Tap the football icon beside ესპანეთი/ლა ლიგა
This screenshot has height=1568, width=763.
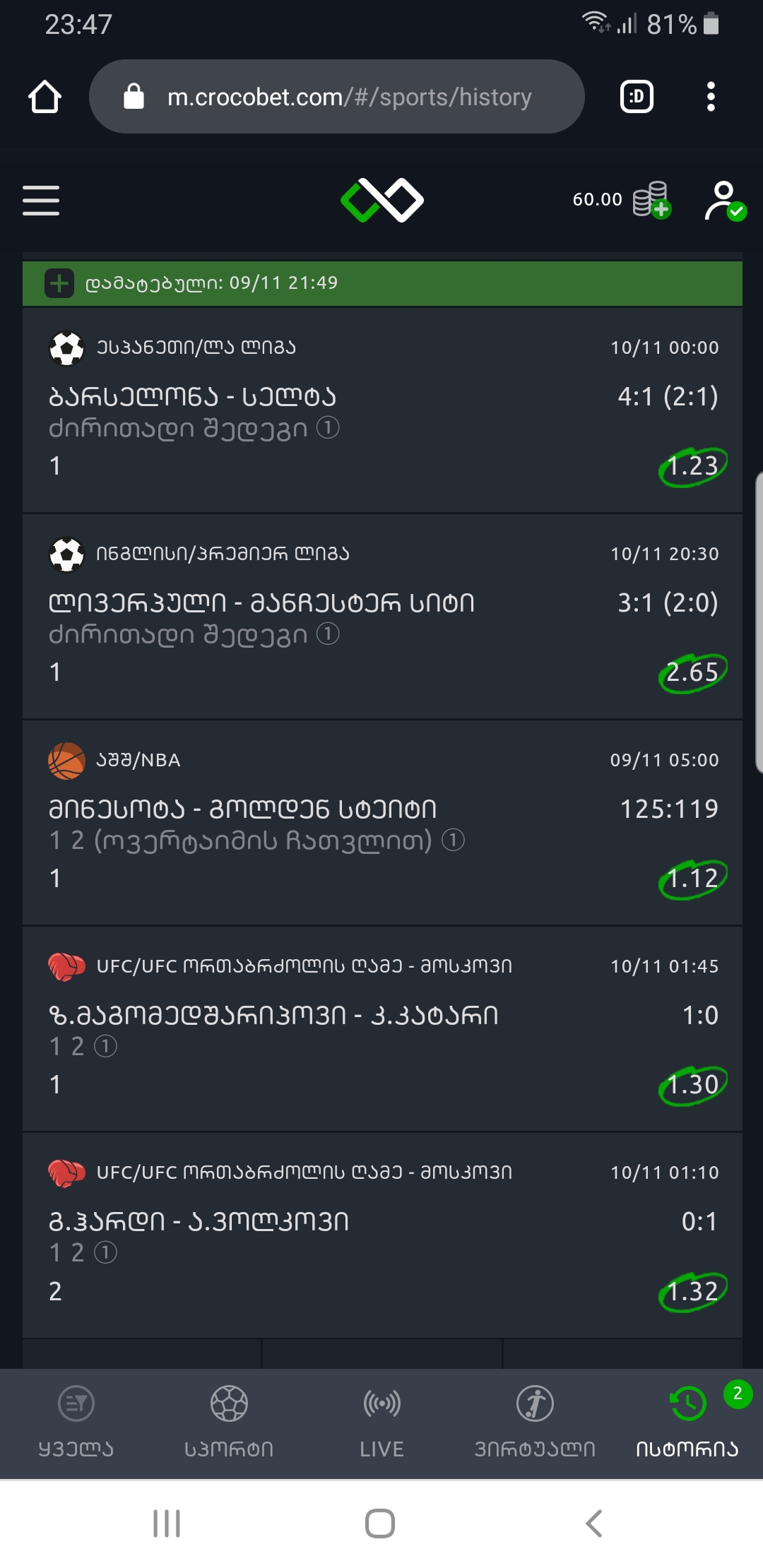pos(65,348)
